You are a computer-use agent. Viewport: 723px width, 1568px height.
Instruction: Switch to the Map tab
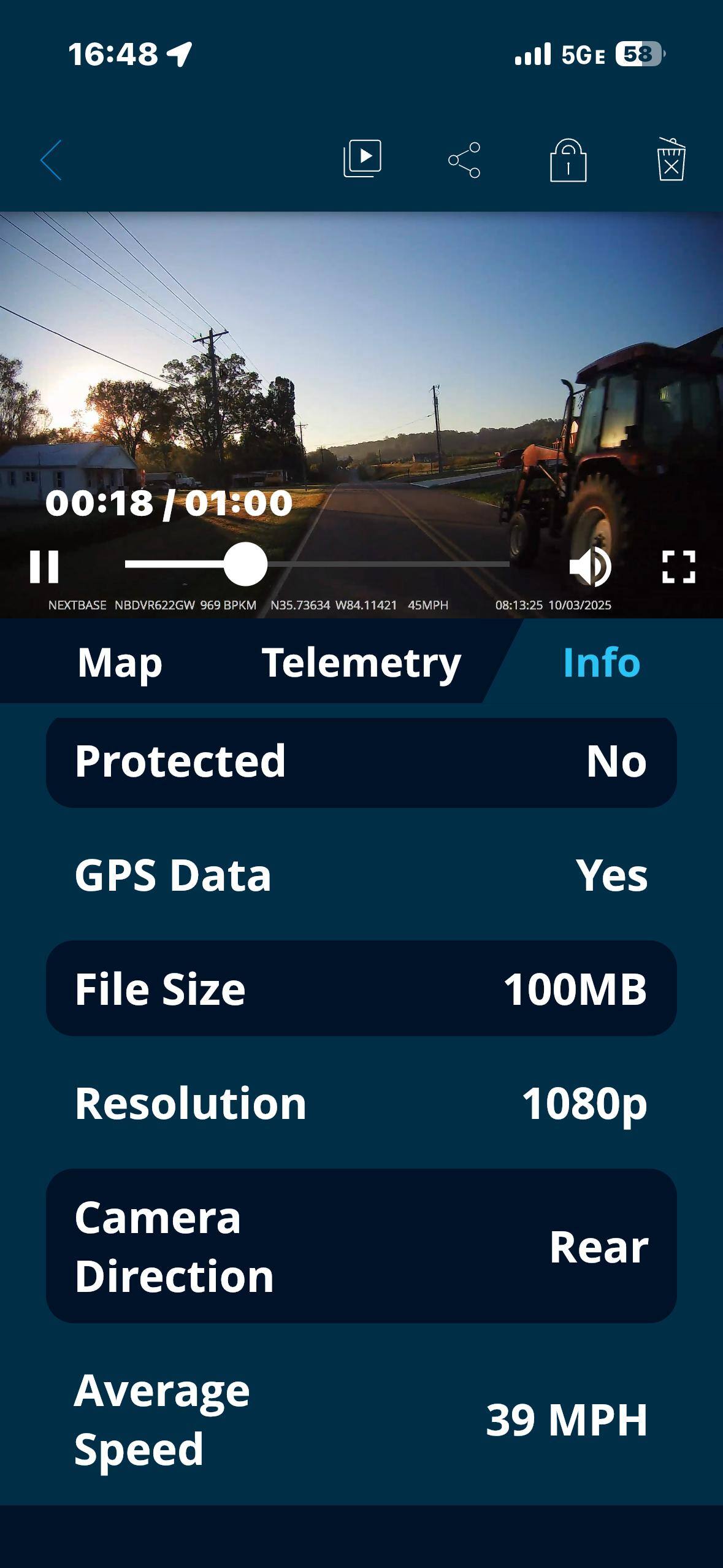(x=120, y=663)
